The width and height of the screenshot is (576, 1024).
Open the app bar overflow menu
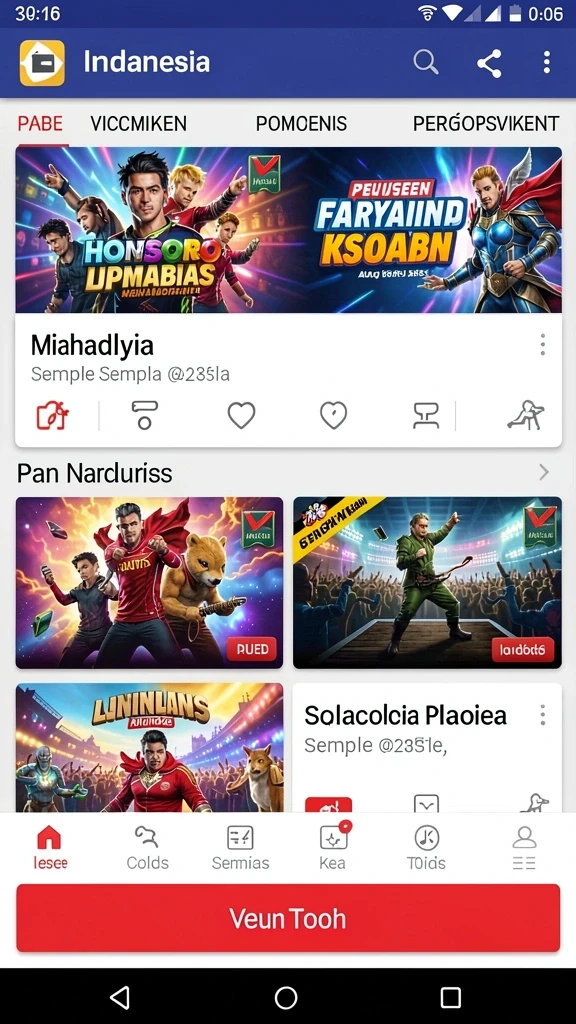(547, 63)
